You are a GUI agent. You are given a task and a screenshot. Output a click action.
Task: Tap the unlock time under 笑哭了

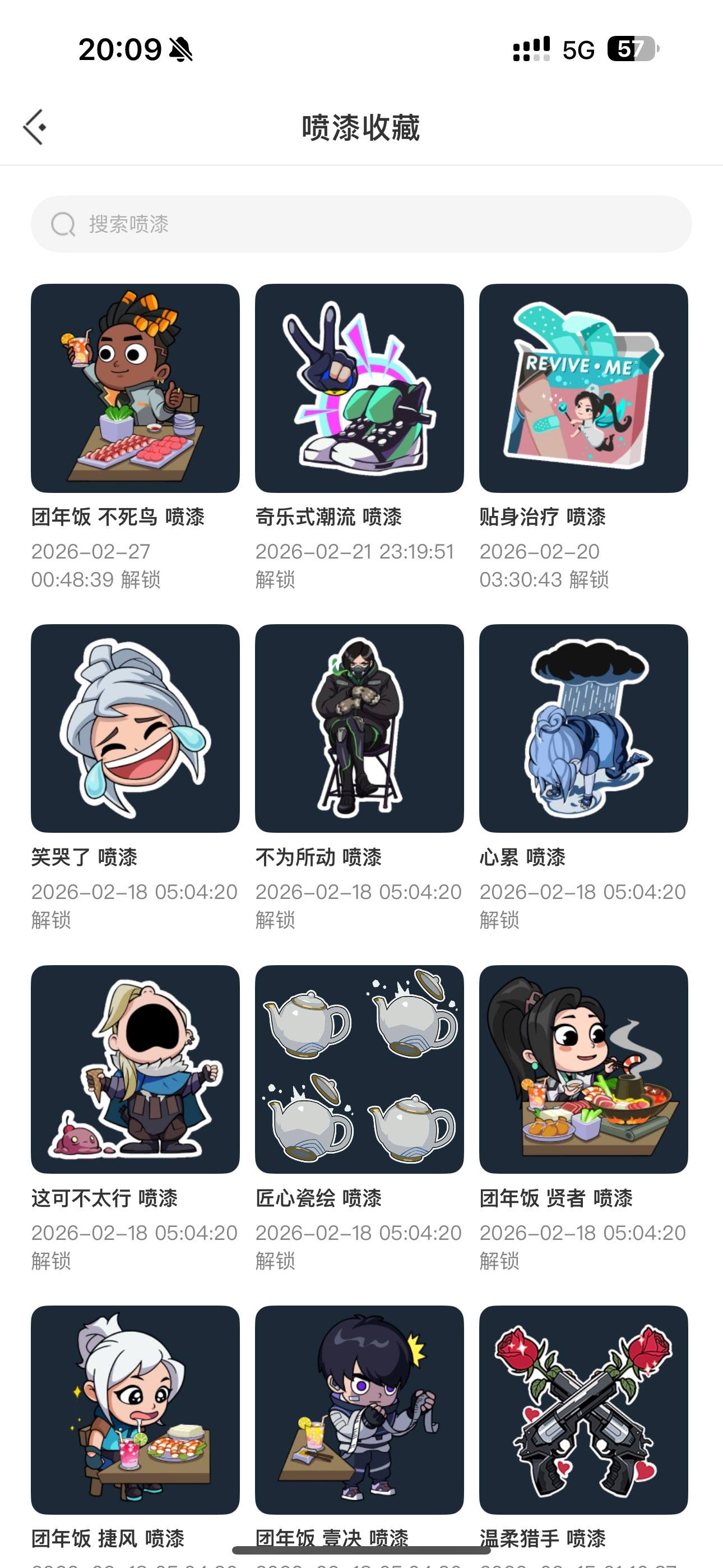(135, 906)
